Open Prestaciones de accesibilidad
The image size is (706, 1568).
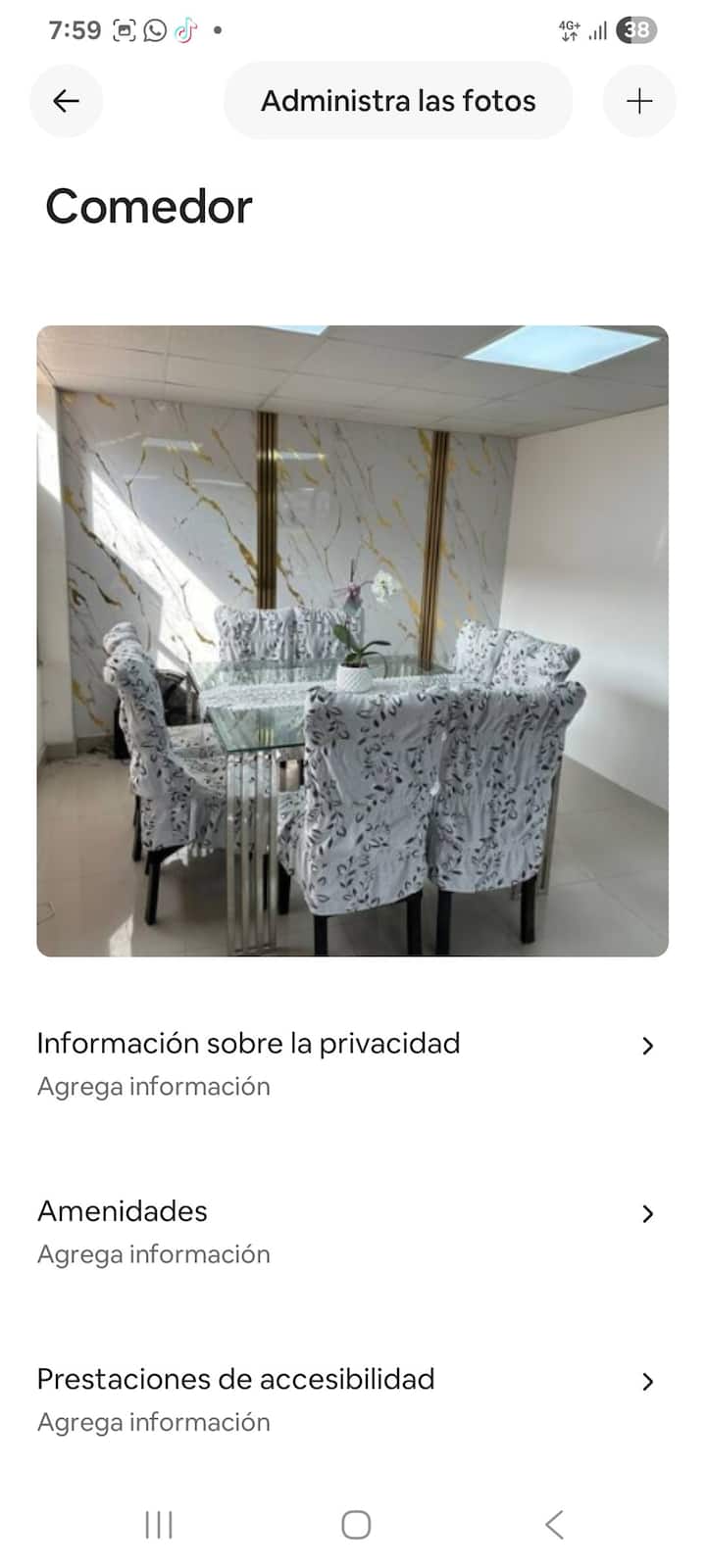coord(343,1398)
